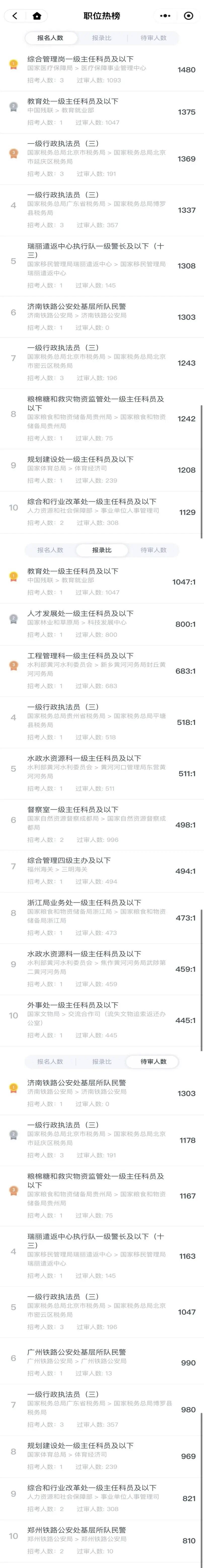View 外事处一级主任科员及以下 position
This screenshot has height=1568, width=204.
[x=97, y=1020]
